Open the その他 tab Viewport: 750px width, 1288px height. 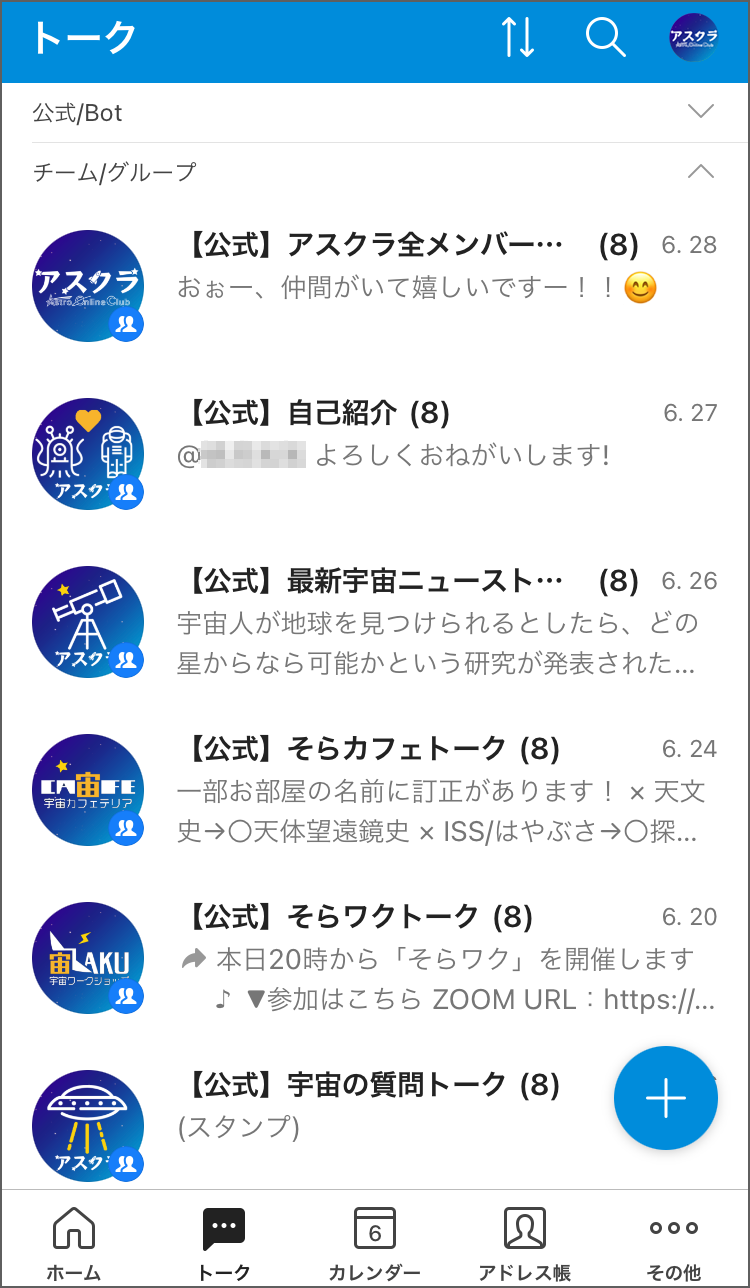673,1242
